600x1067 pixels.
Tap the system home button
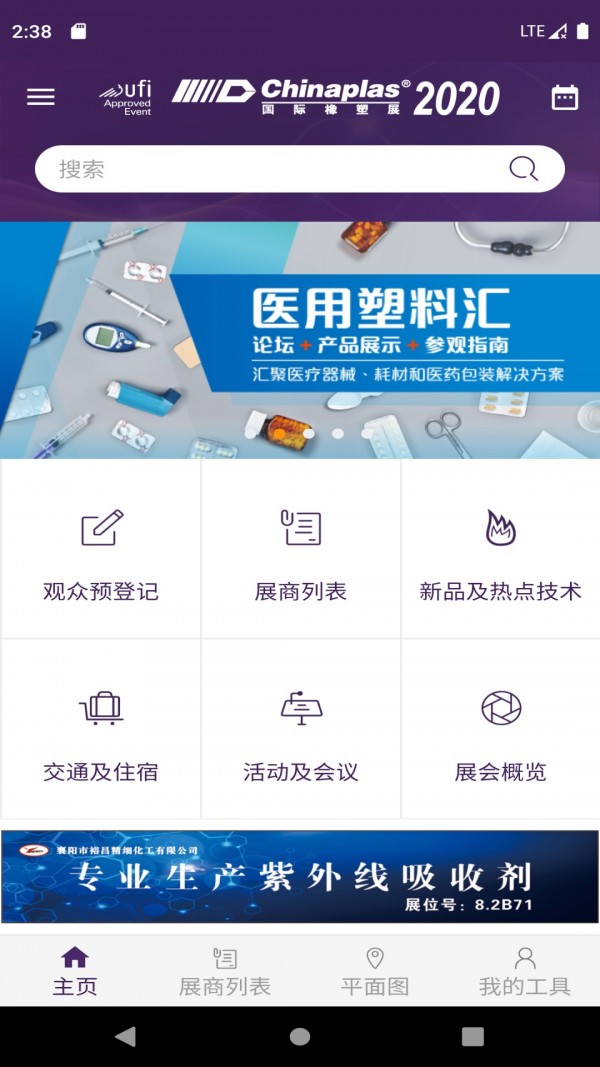[300, 1036]
